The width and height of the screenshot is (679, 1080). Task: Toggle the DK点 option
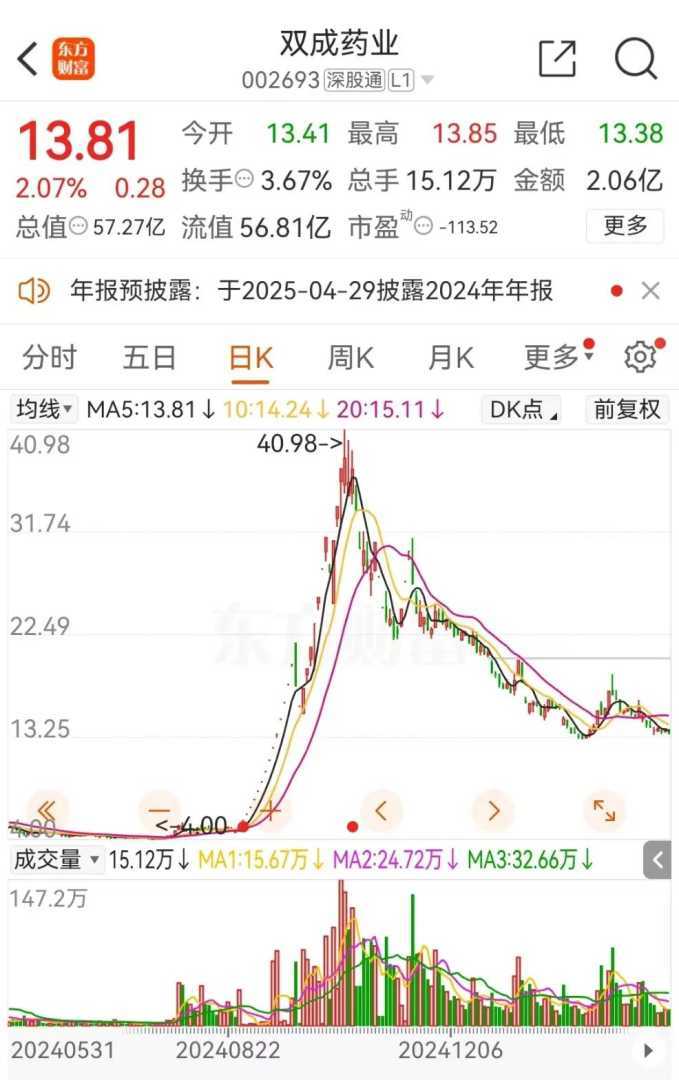(x=521, y=409)
